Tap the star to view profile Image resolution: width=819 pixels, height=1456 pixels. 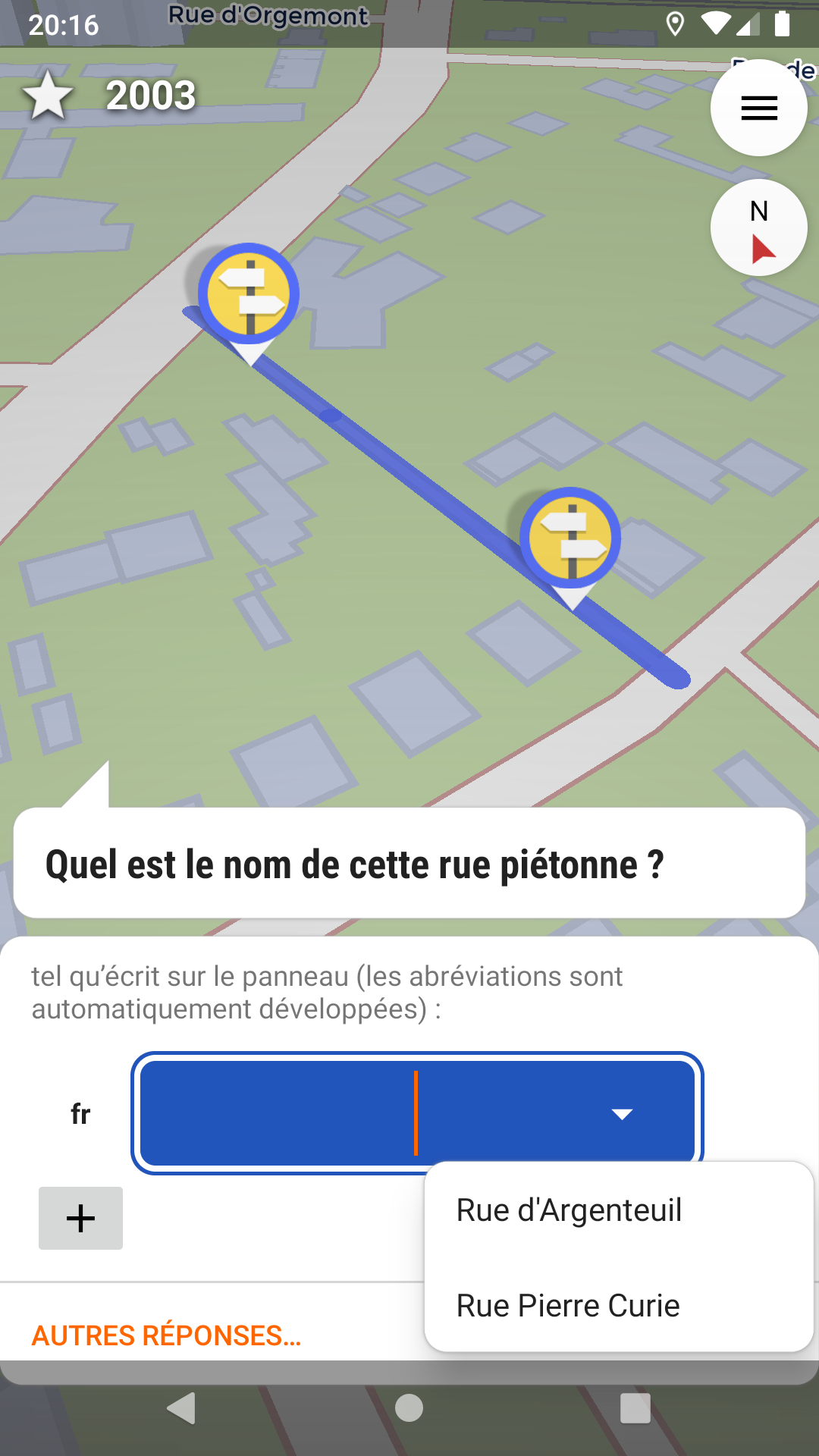(49, 96)
